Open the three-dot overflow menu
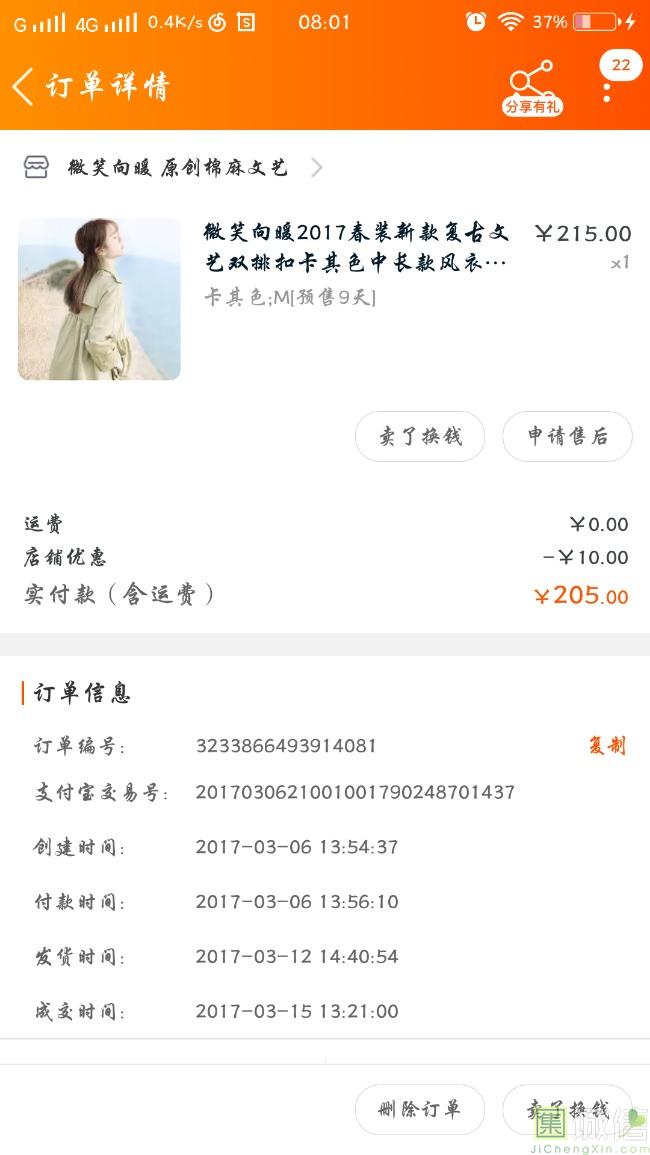The image size is (650, 1155). click(607, 90)
